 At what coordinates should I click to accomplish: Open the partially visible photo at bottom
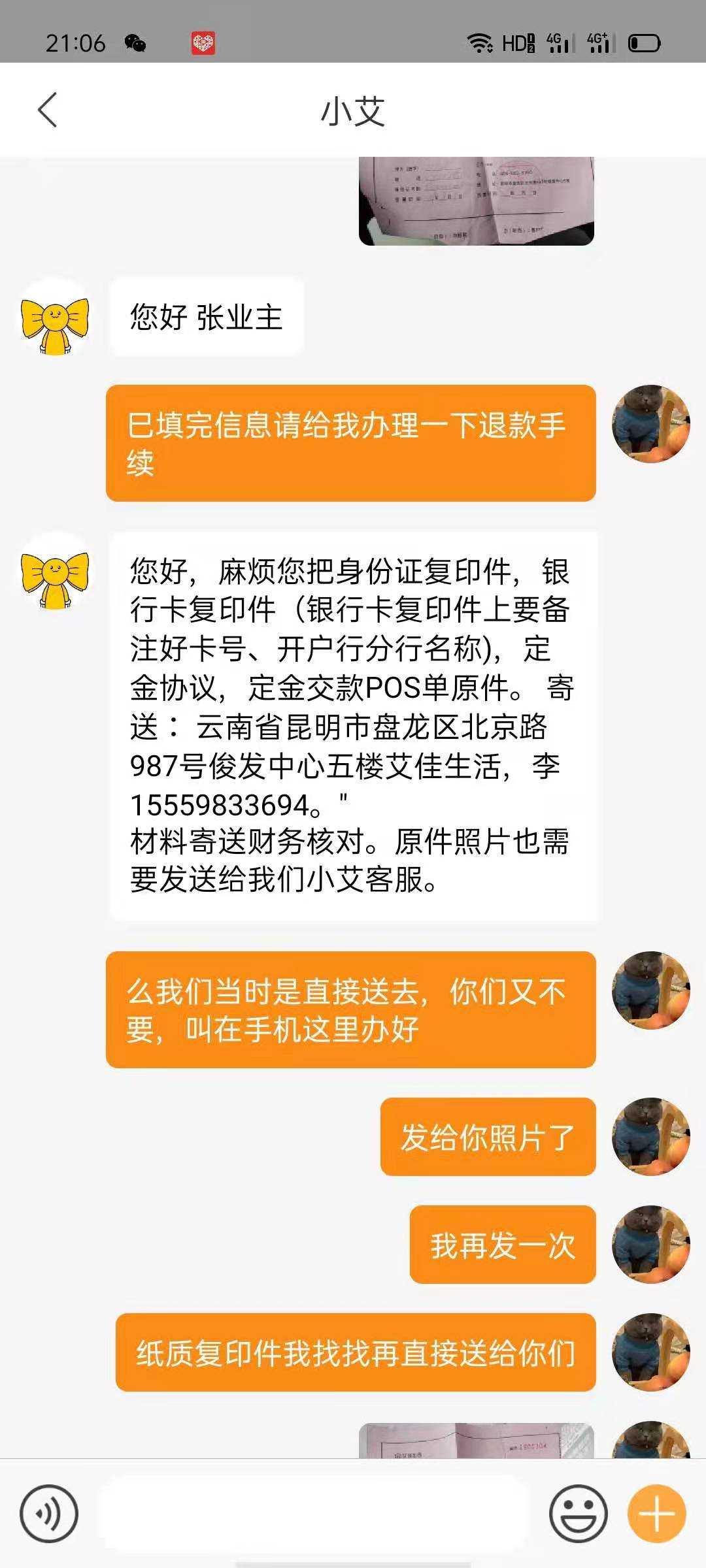point(476,1441)
